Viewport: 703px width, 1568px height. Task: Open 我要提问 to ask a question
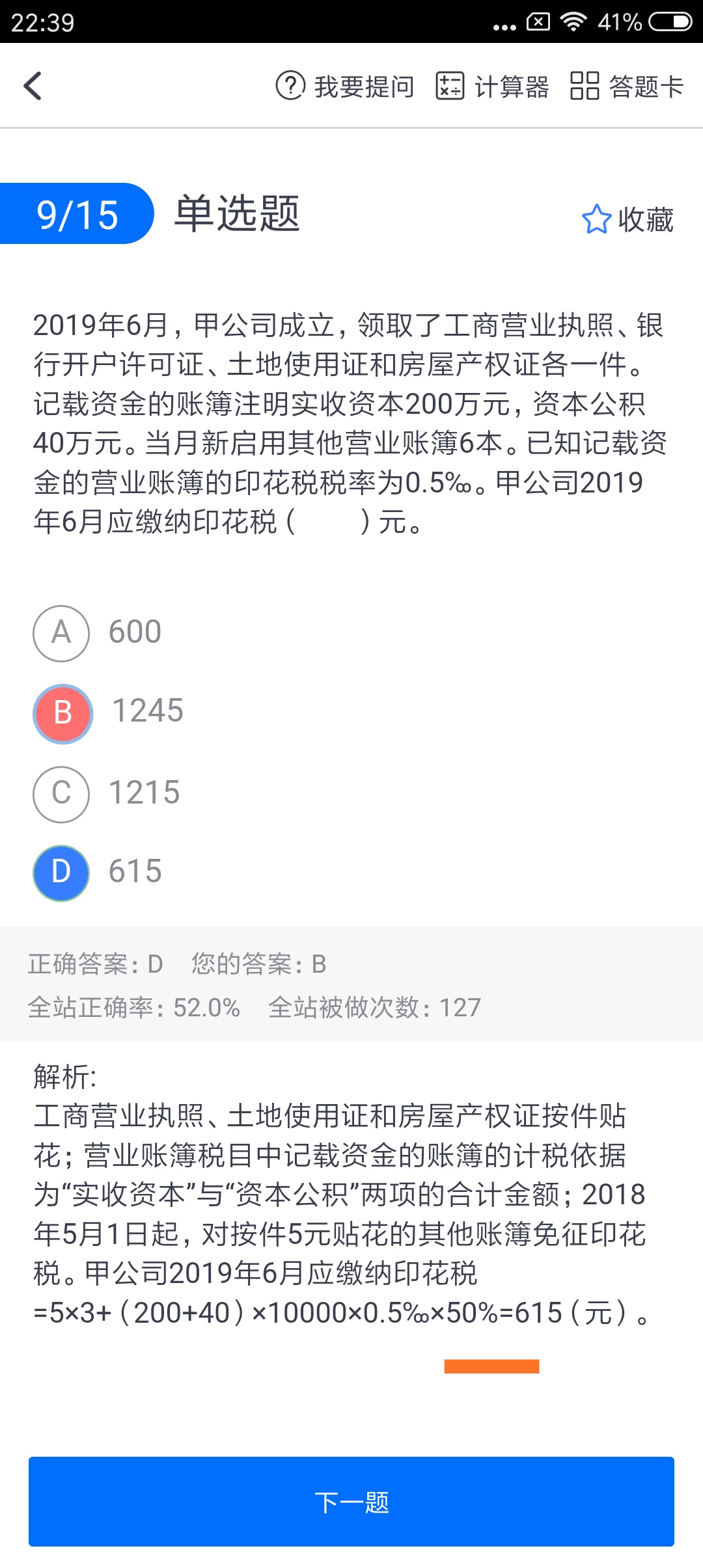(x=345, y=86)
